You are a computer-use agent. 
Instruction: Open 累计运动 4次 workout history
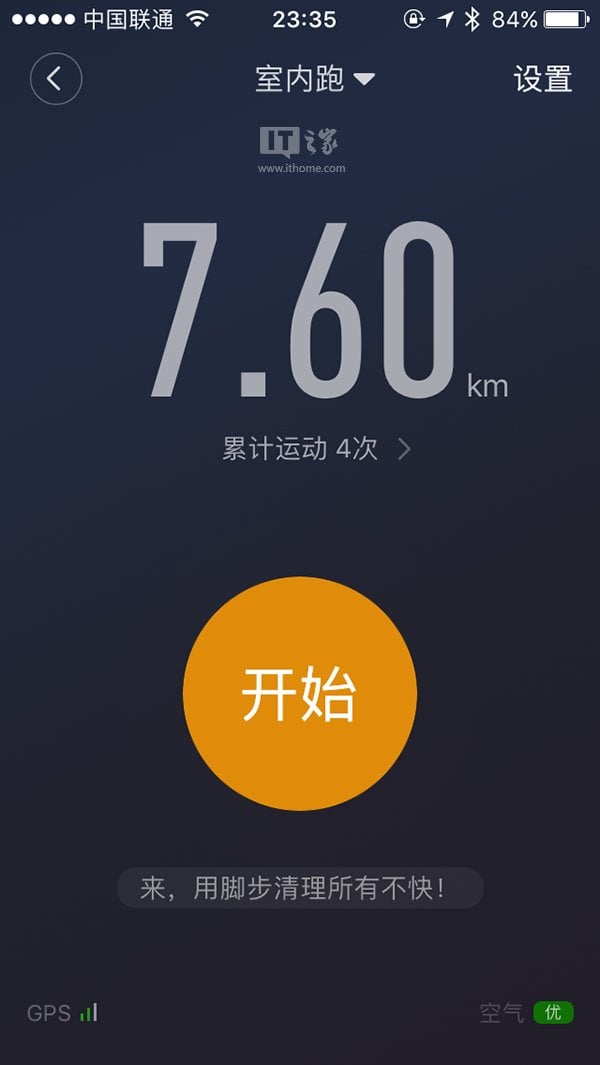(317, 449)
